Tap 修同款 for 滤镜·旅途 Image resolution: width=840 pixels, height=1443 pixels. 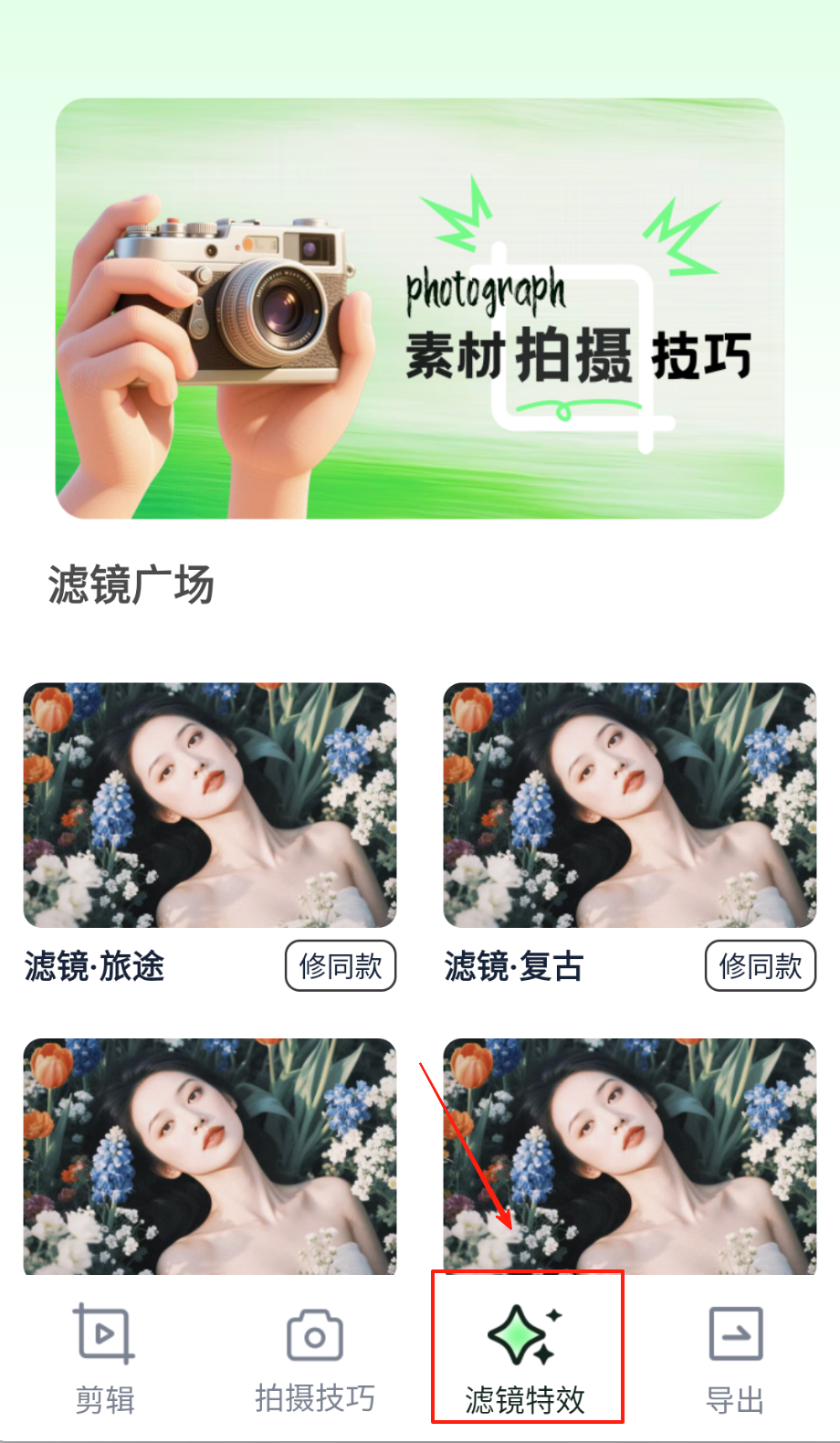tap(341, 965)
